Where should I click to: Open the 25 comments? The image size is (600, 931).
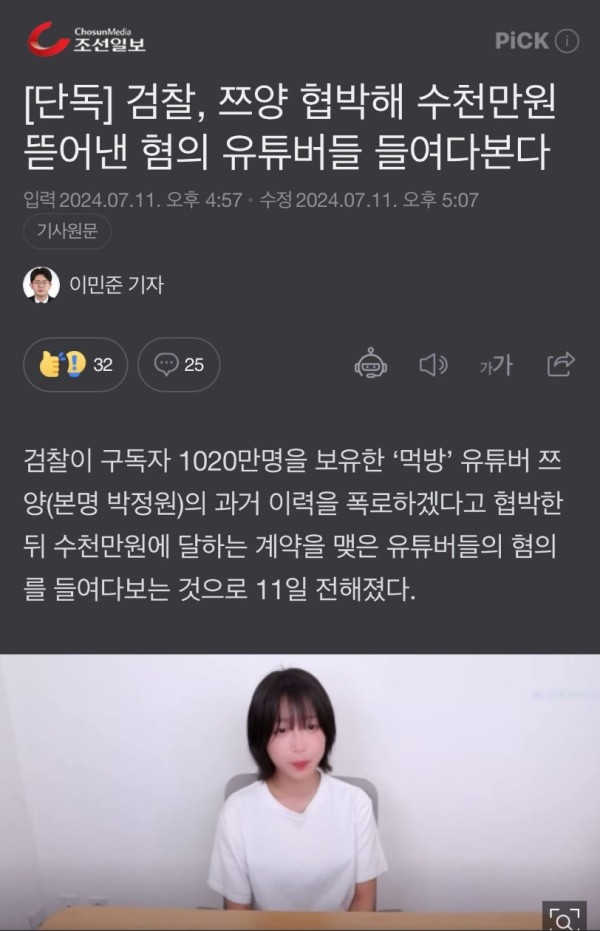(x=179, y=365)
